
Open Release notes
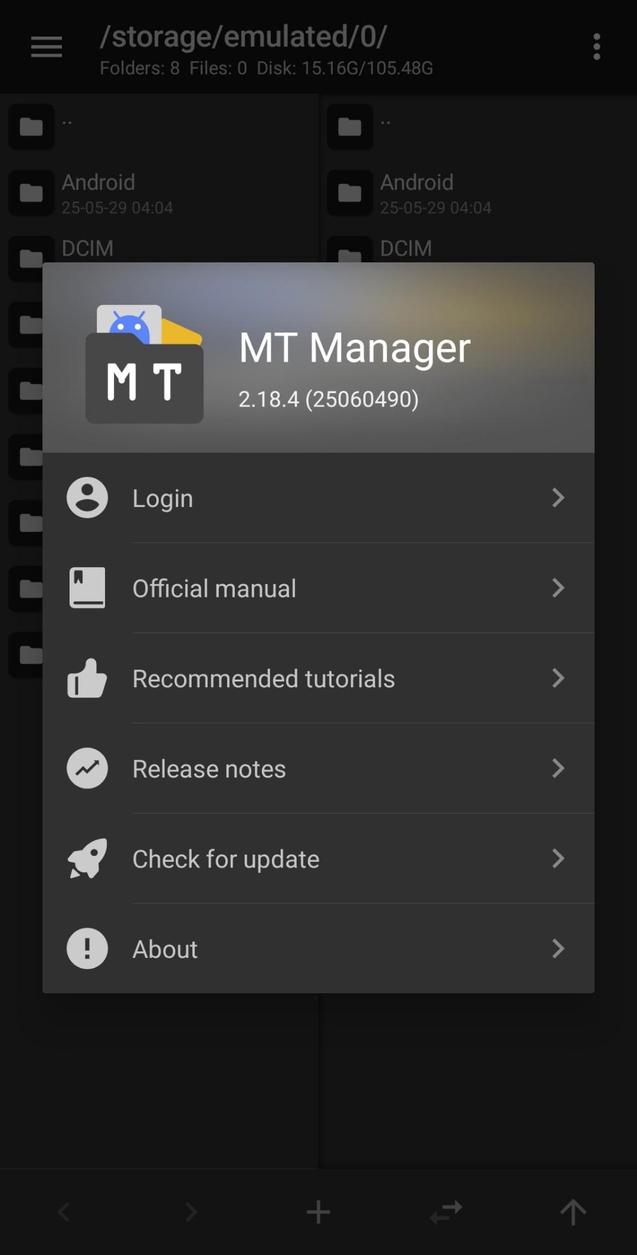pyautogui.click(x=317, y=768)
